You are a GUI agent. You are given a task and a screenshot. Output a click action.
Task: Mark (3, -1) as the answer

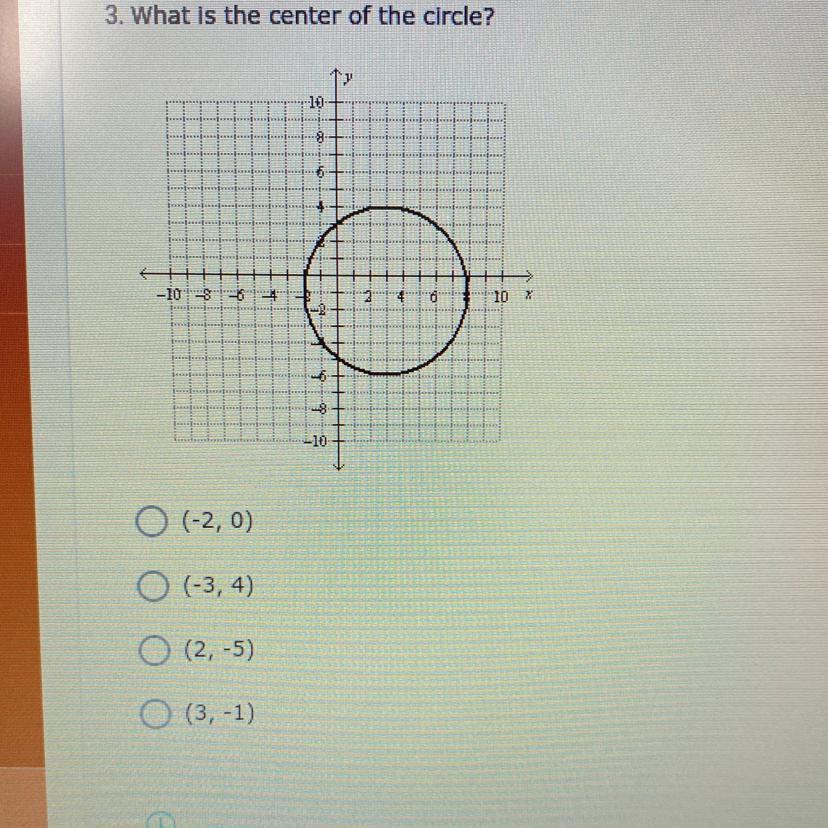pyautogui.click(x=151, y=714)
